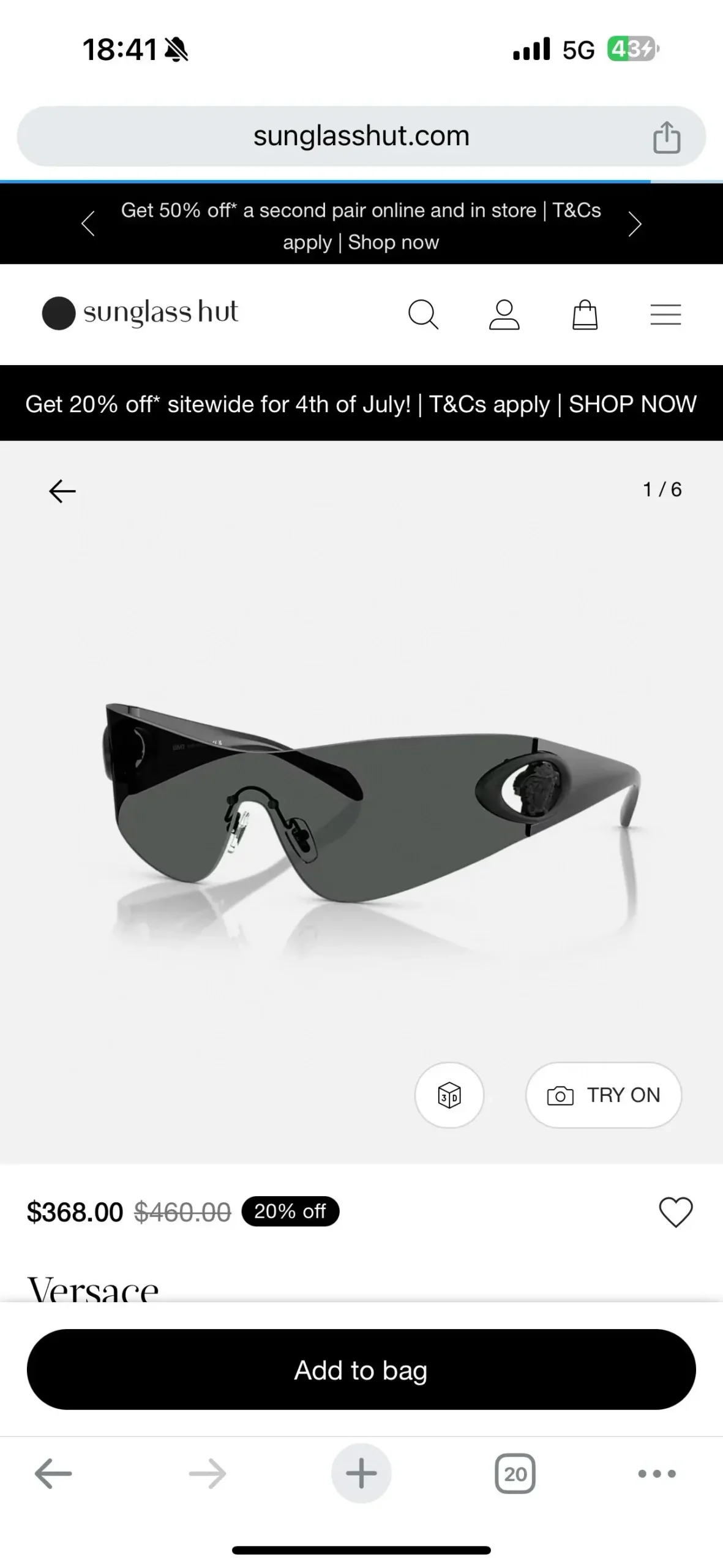The image size is (723, 1568).
Task: Show the next promo banner message
Action: tap(635, 224)
